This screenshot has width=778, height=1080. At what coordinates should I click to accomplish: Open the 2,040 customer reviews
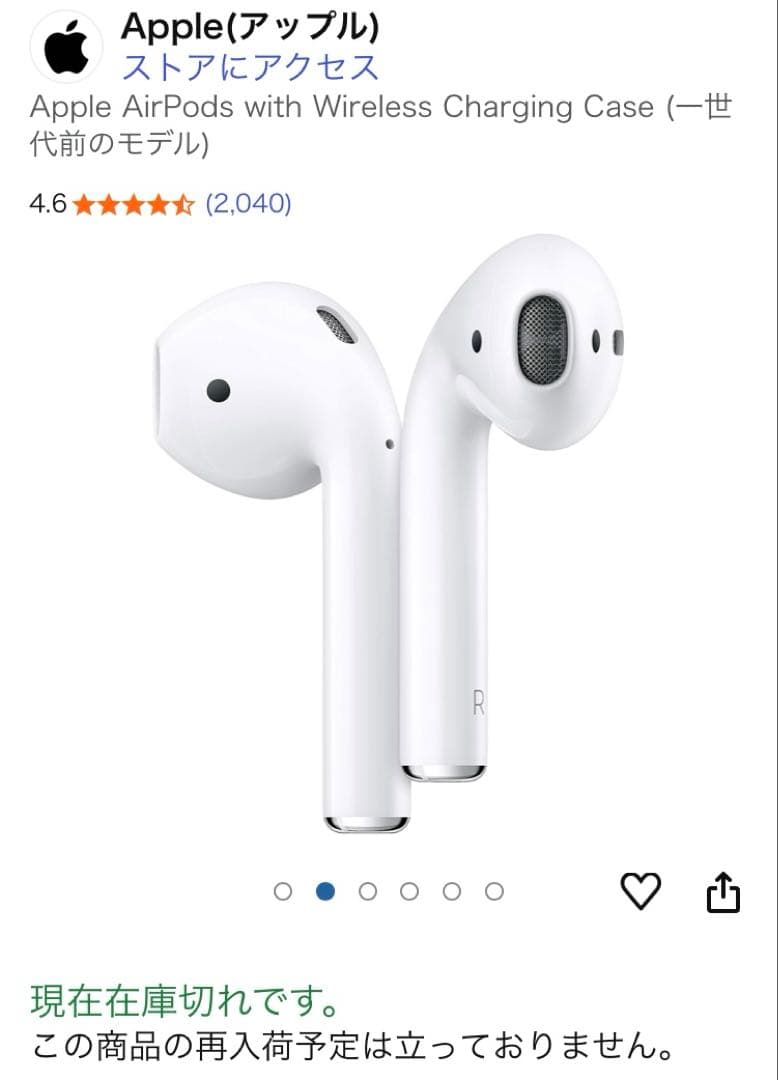pos(248,204)
